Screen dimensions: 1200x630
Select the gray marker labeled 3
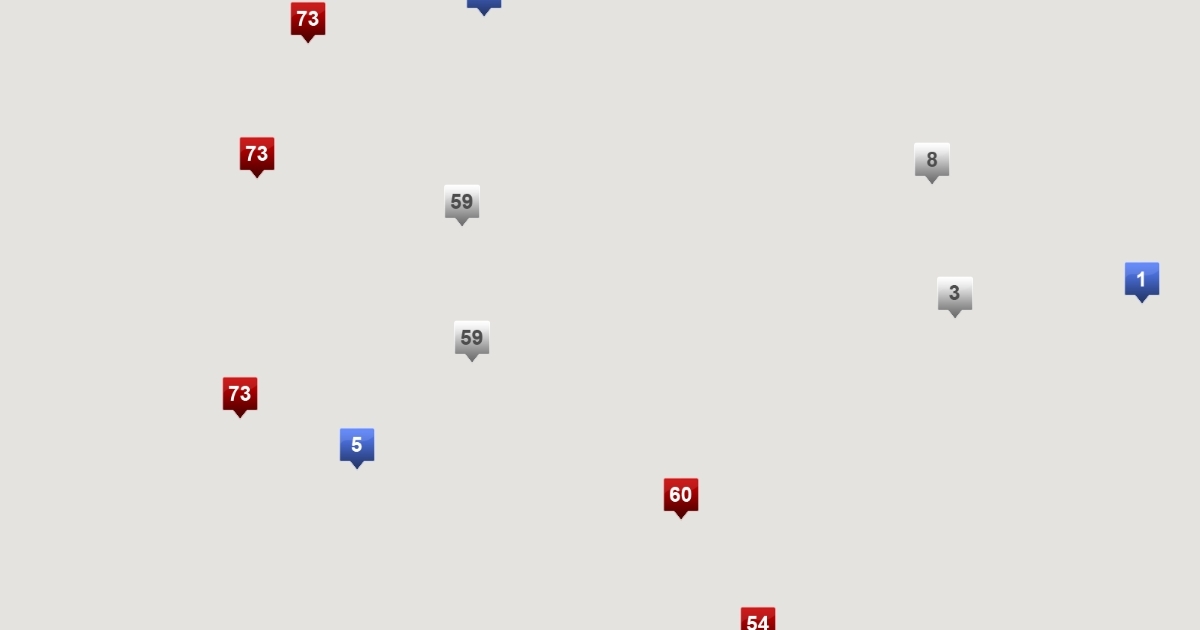click(954, 295)
